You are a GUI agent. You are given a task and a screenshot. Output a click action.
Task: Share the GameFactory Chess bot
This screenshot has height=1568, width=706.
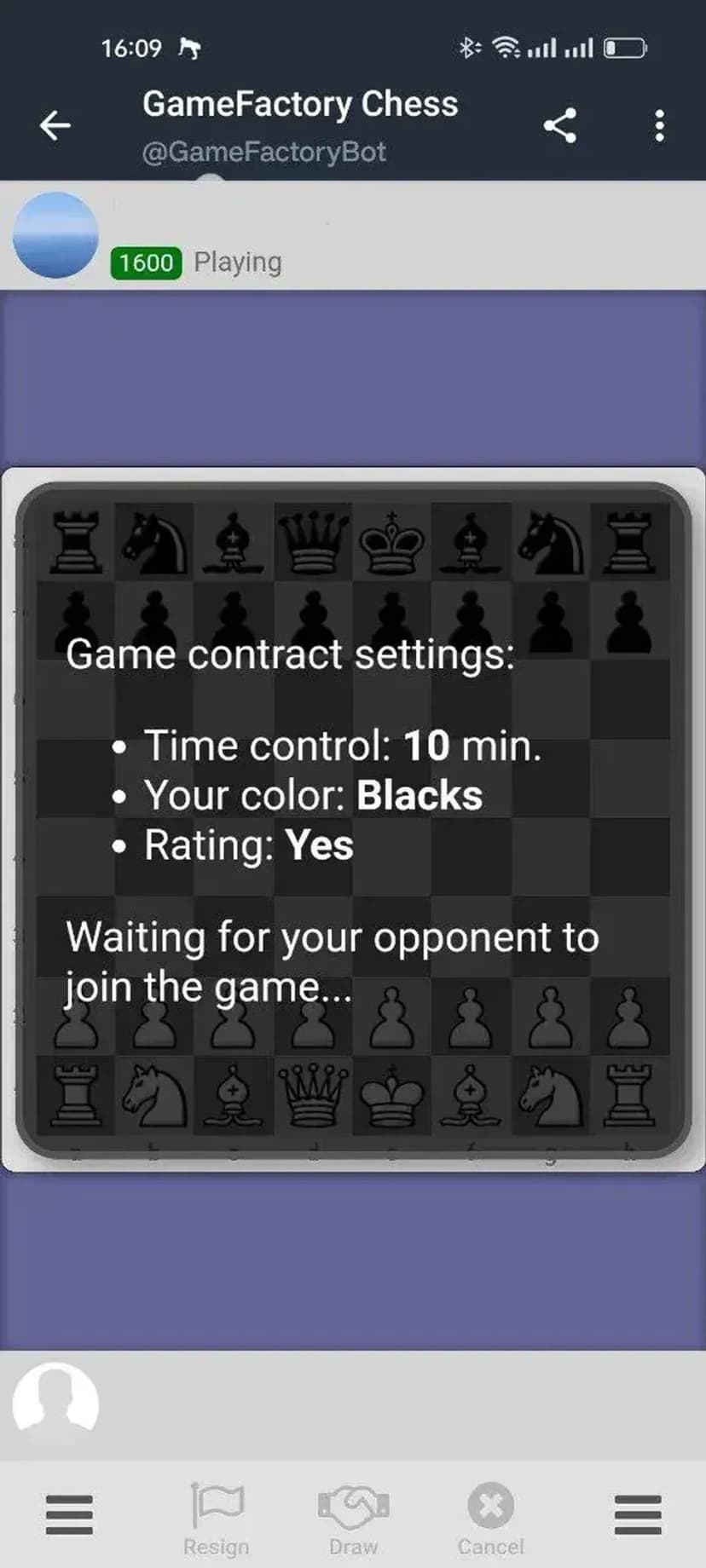pos(560,125)
